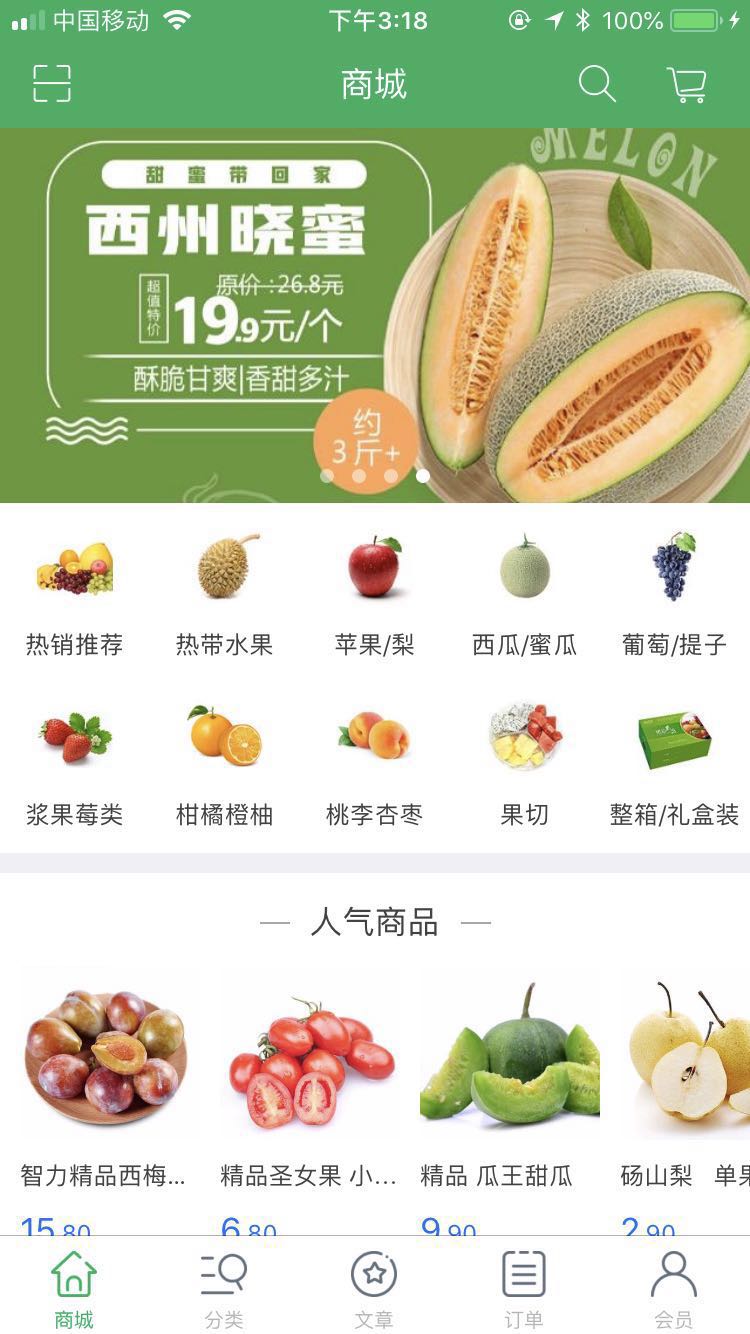Tap the 柑橘橙柚 orange category icon
750x1334 pixels.
(225, 737)
